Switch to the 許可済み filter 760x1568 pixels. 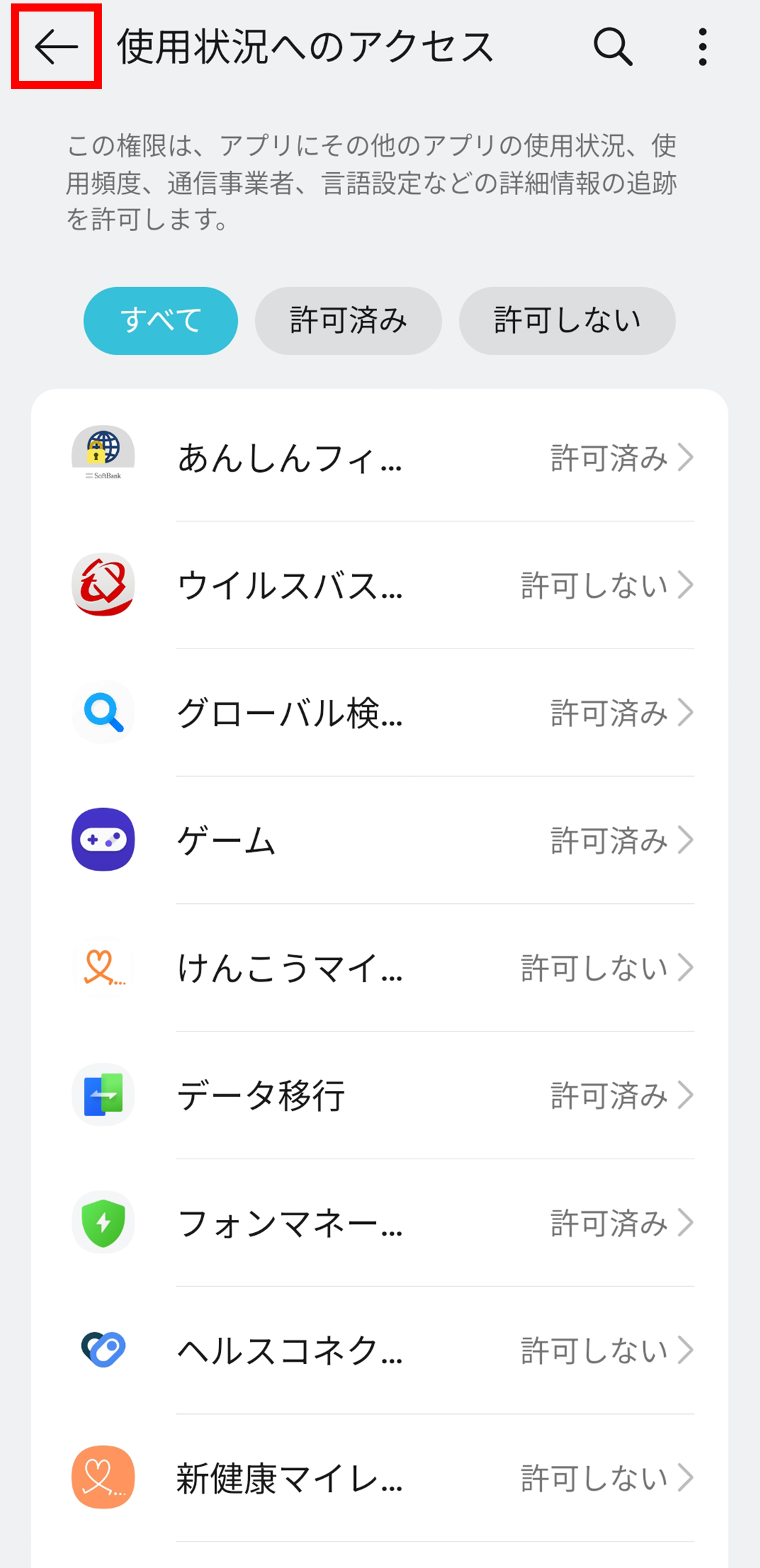tap(348, 320)
